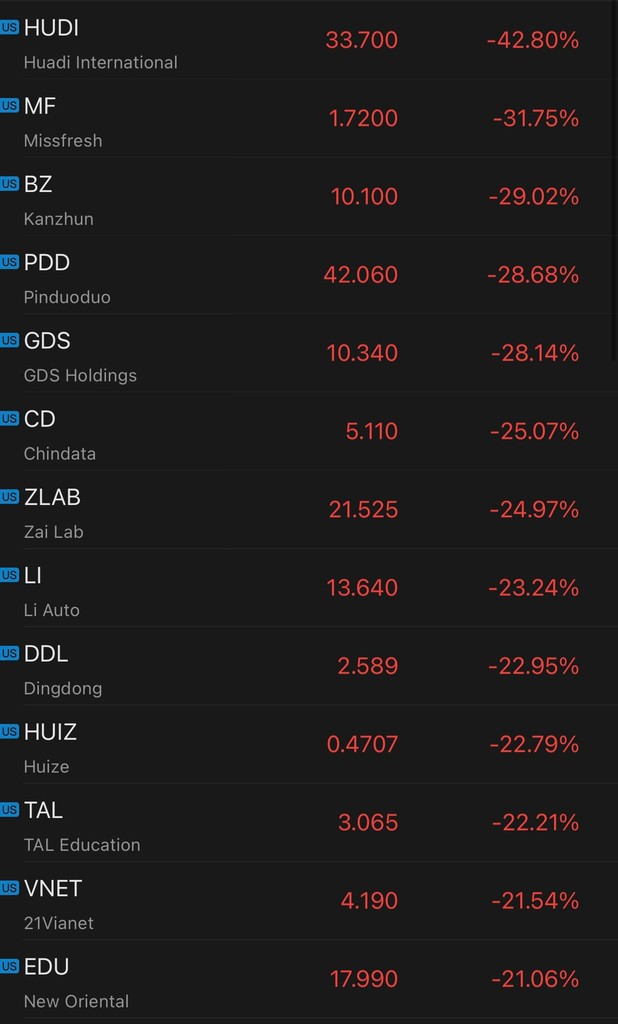Select DDL Dingdong stock

300,666
